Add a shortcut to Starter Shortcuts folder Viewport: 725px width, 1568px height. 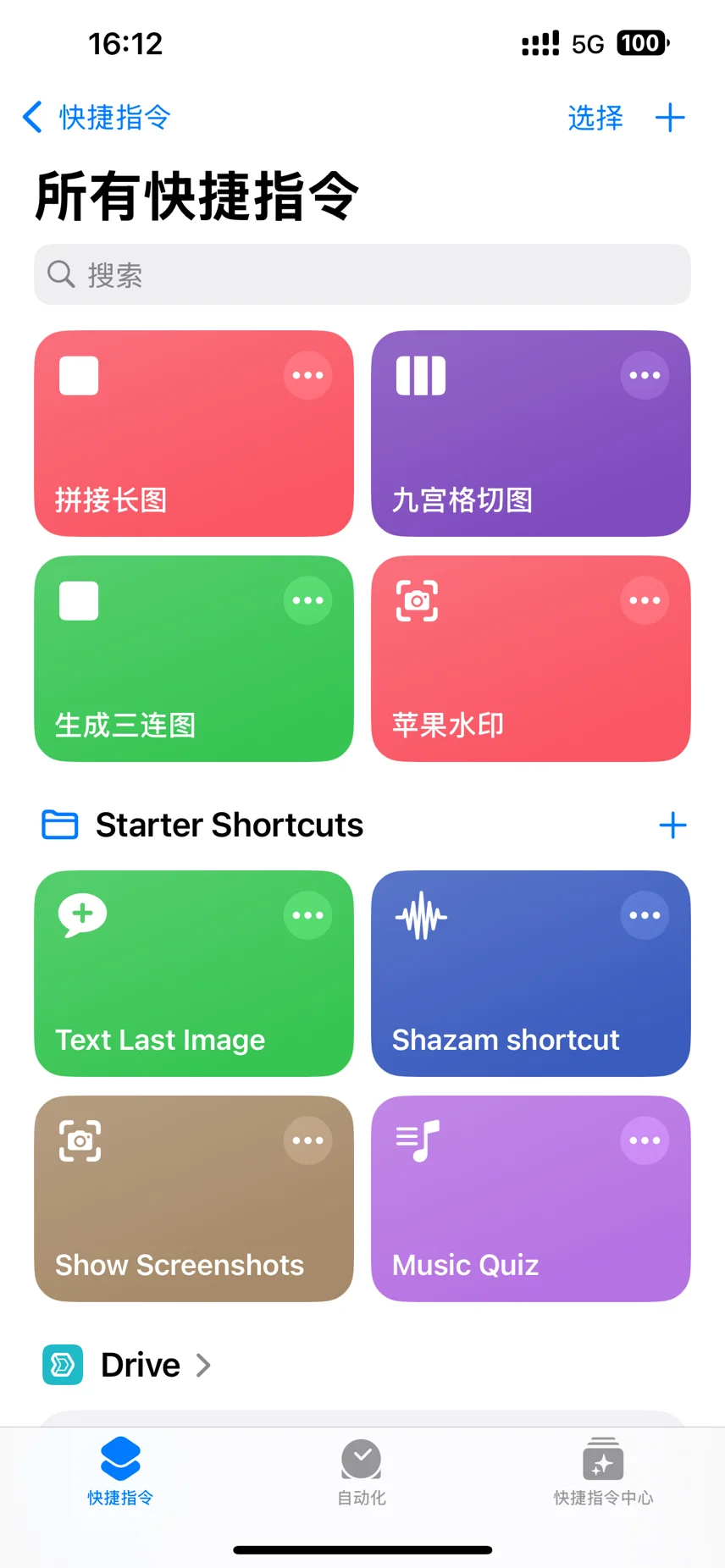point(672,825)
